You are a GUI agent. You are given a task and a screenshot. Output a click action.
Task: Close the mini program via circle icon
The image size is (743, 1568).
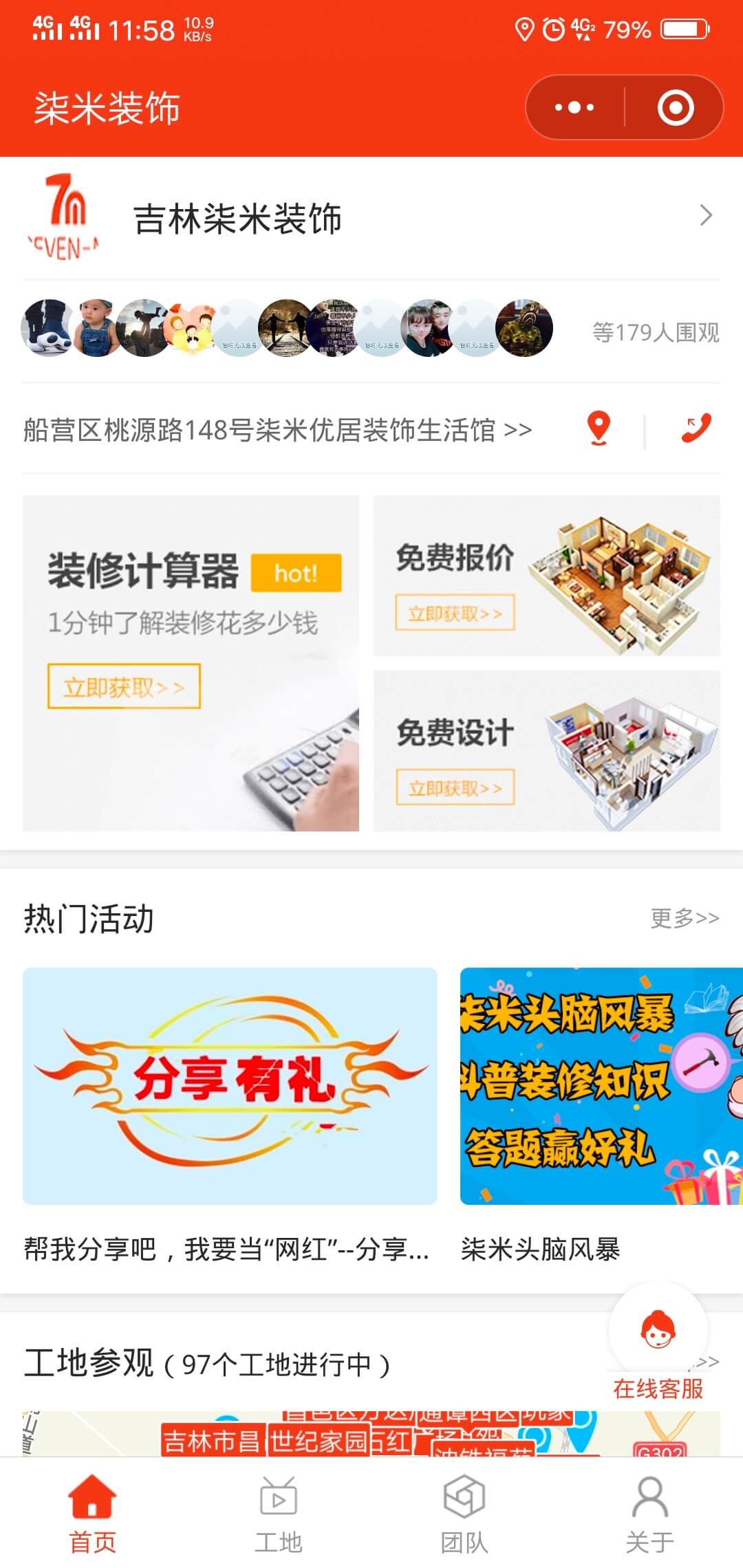point(675,108)
